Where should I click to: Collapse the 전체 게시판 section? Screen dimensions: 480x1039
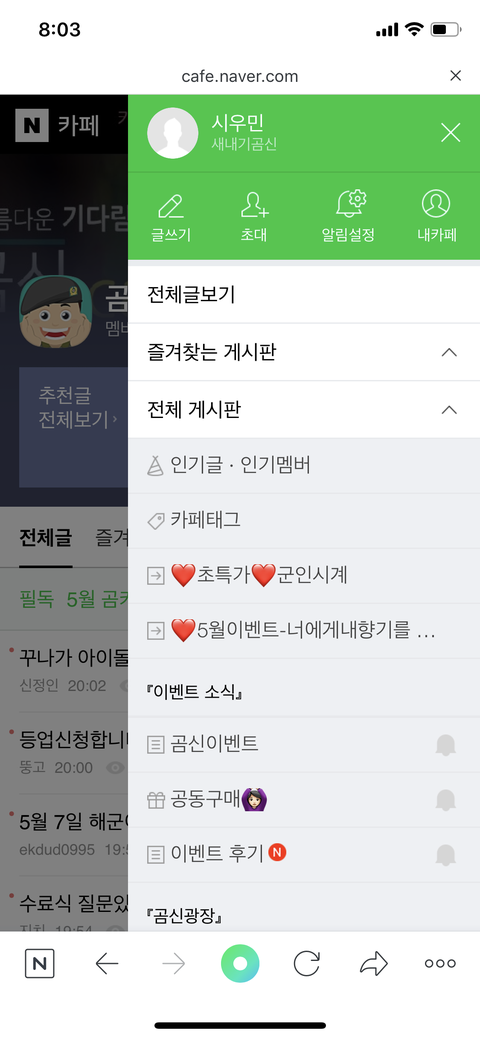[449, 410]
